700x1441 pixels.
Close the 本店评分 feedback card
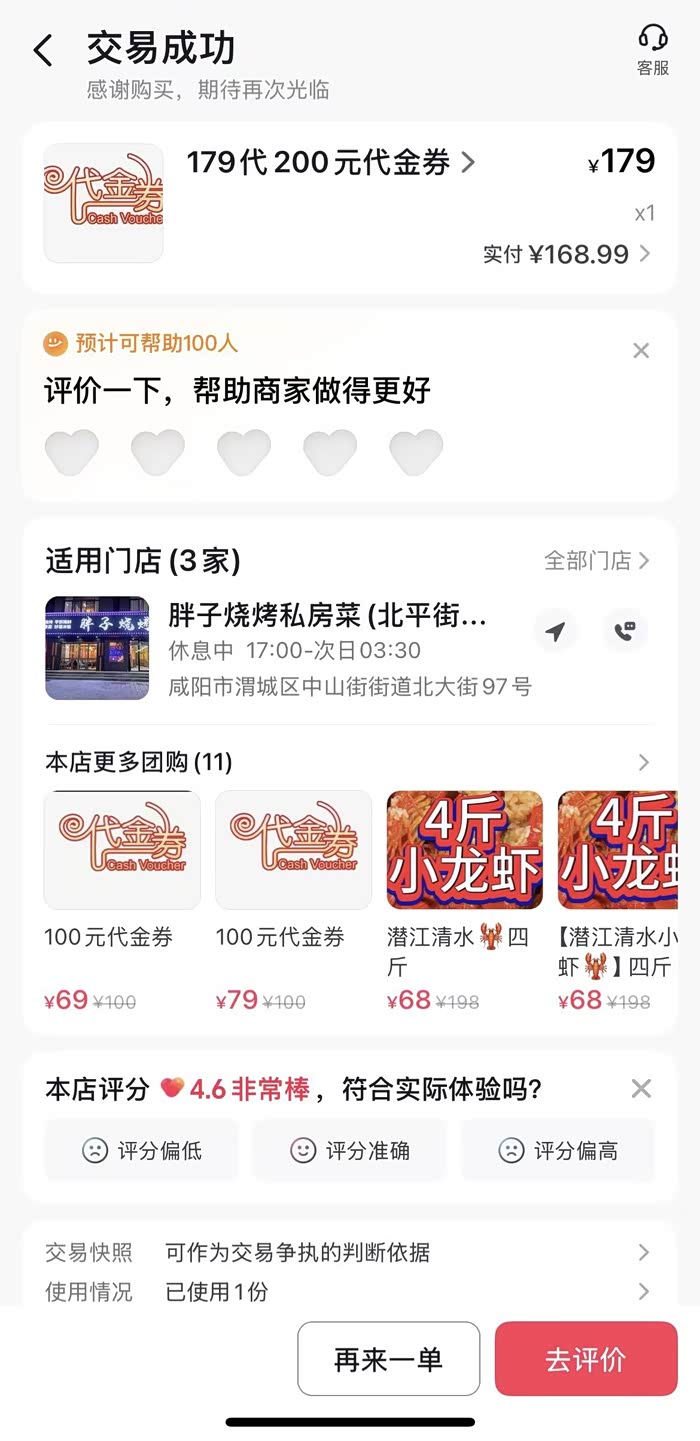[x=641, y=1089]
